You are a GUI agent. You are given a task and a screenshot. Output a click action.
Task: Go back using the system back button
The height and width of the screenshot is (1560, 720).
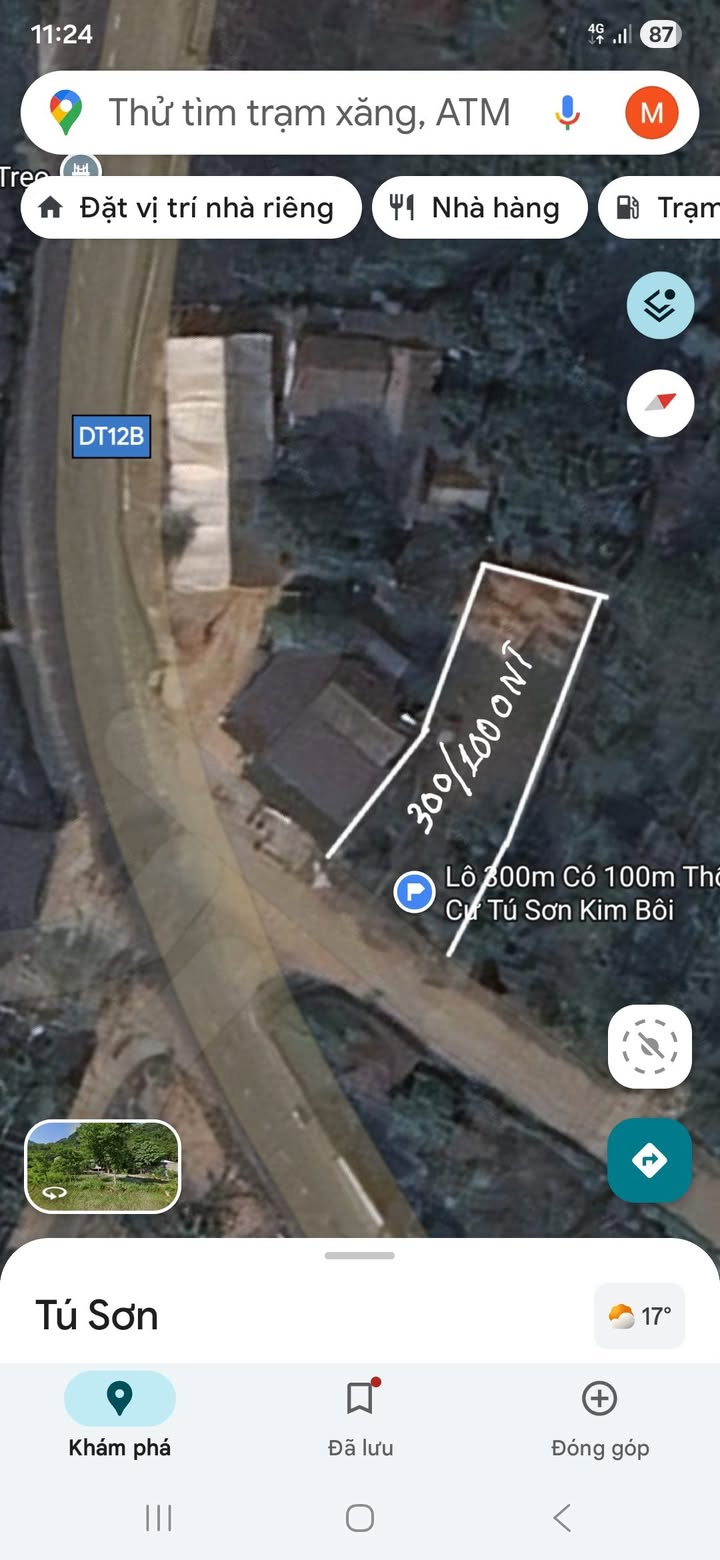(x=562, y=1518)
